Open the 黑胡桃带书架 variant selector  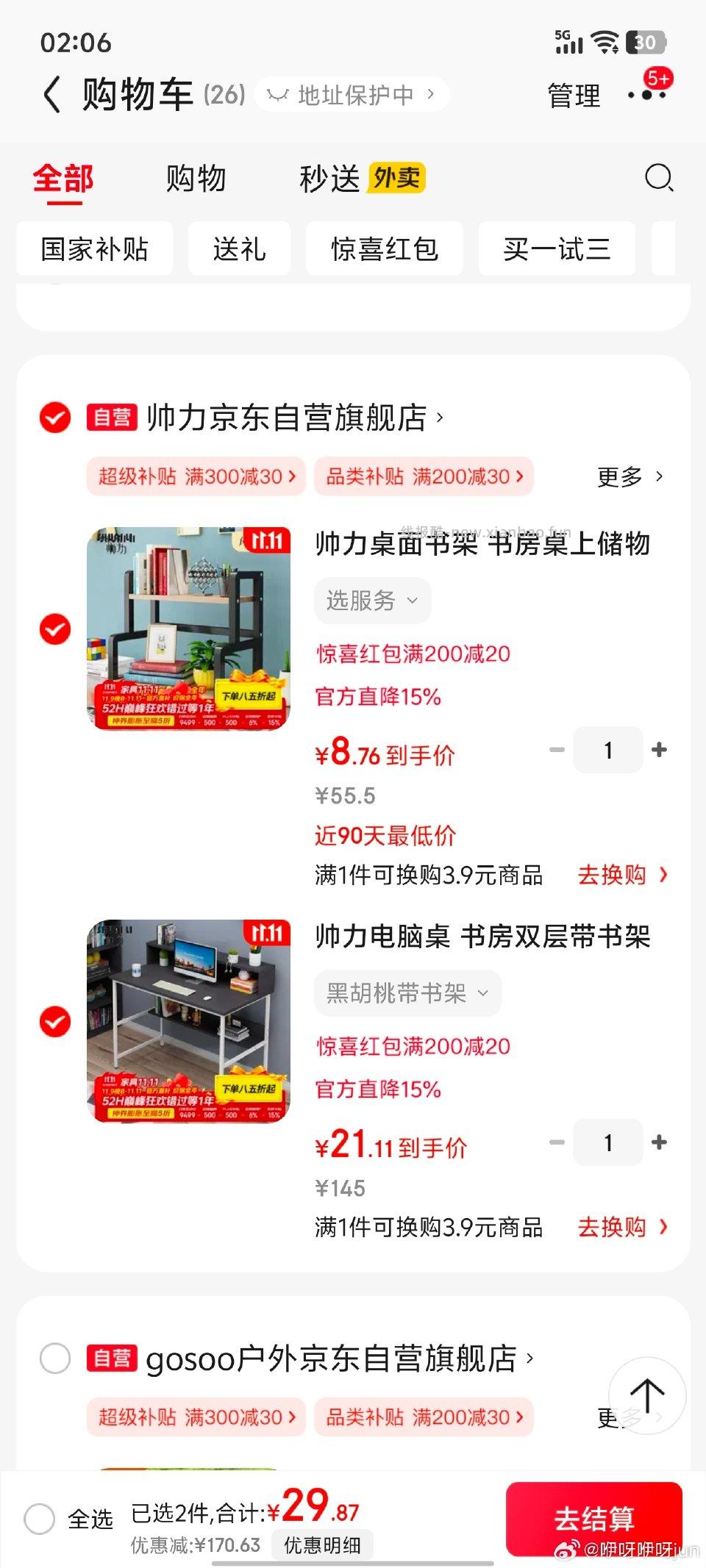coord(407,993)
